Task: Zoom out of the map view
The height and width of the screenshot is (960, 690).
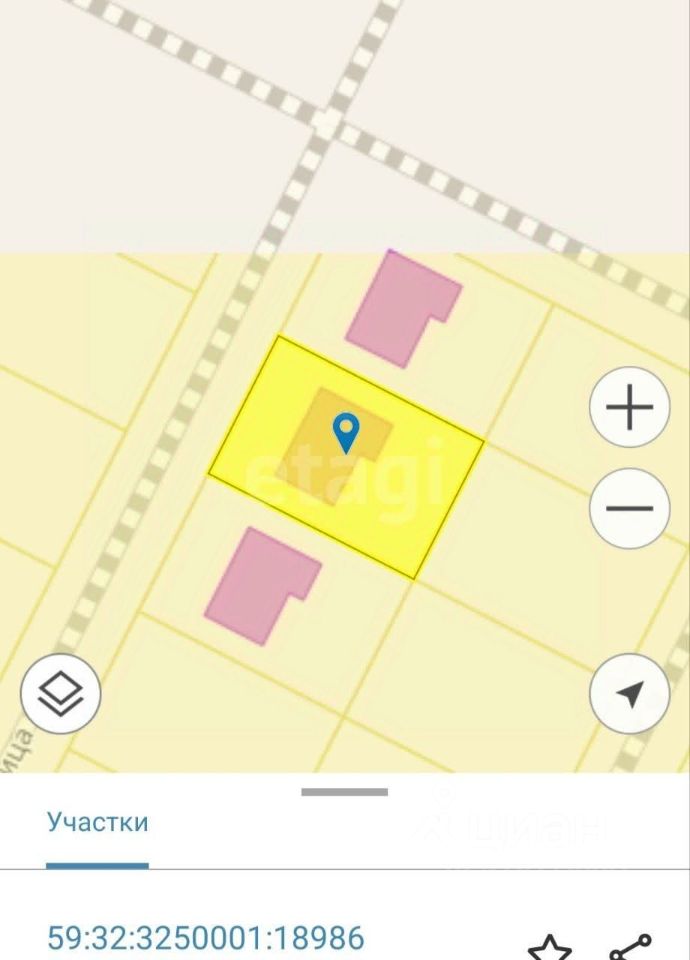Action: (629, 508)
